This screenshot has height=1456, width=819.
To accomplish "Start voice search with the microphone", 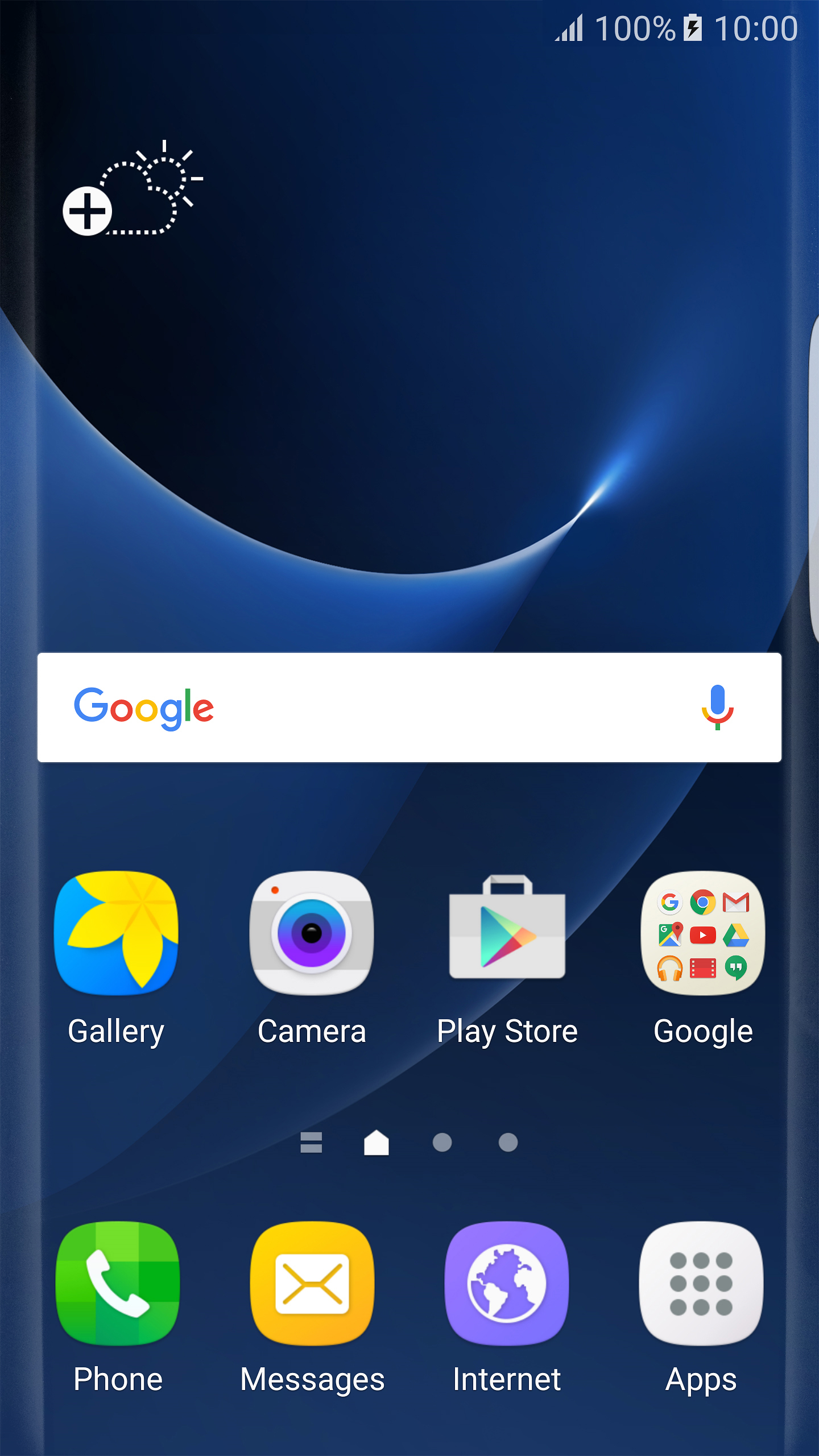I will [717, 708].
